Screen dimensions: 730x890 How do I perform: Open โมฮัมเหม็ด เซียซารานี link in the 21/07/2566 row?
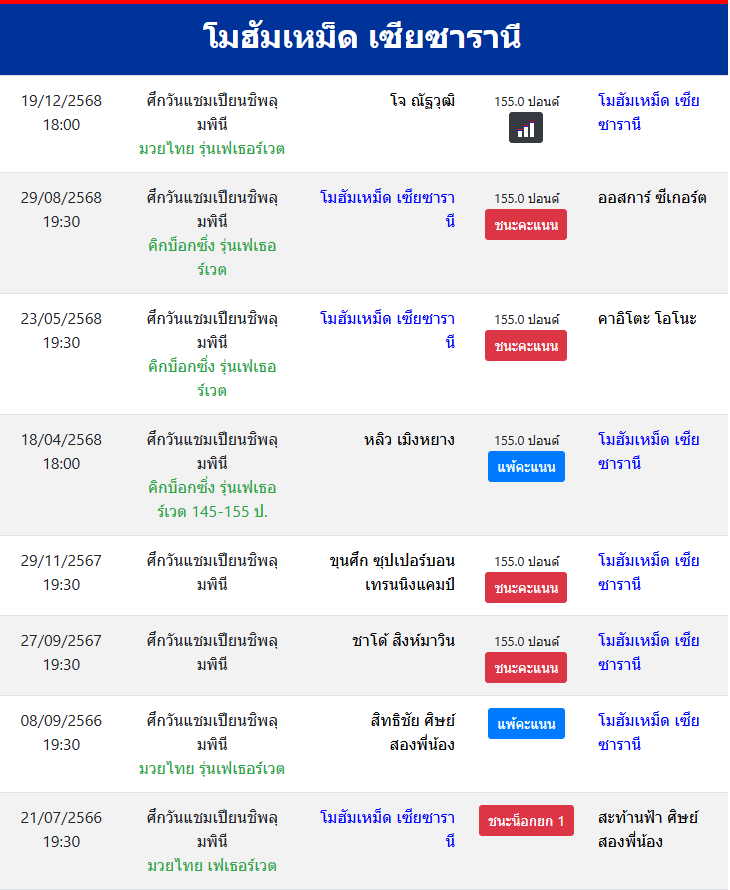pos(388,829)
